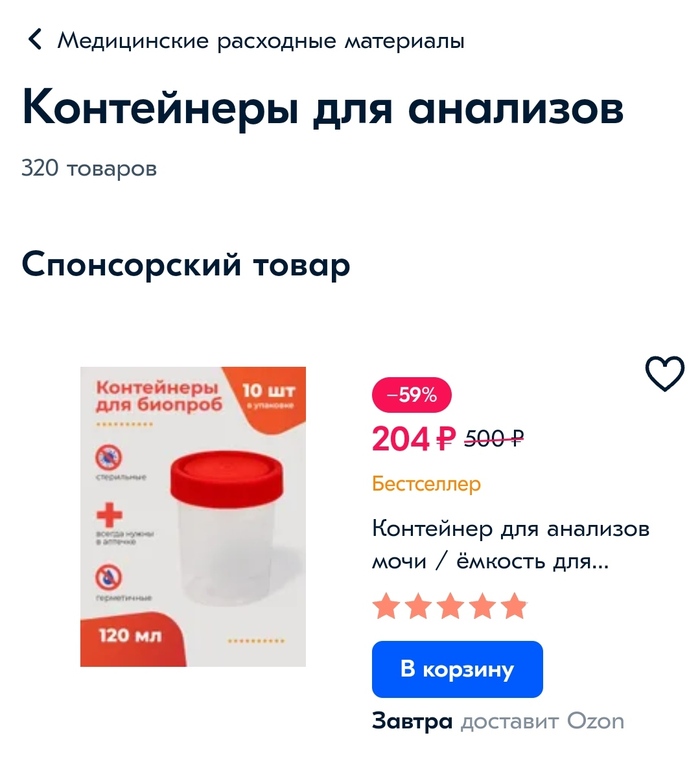Open the Контейнеры для биопроб product image
This screenshot has height=777, width=700.
[x=193, y=517]
